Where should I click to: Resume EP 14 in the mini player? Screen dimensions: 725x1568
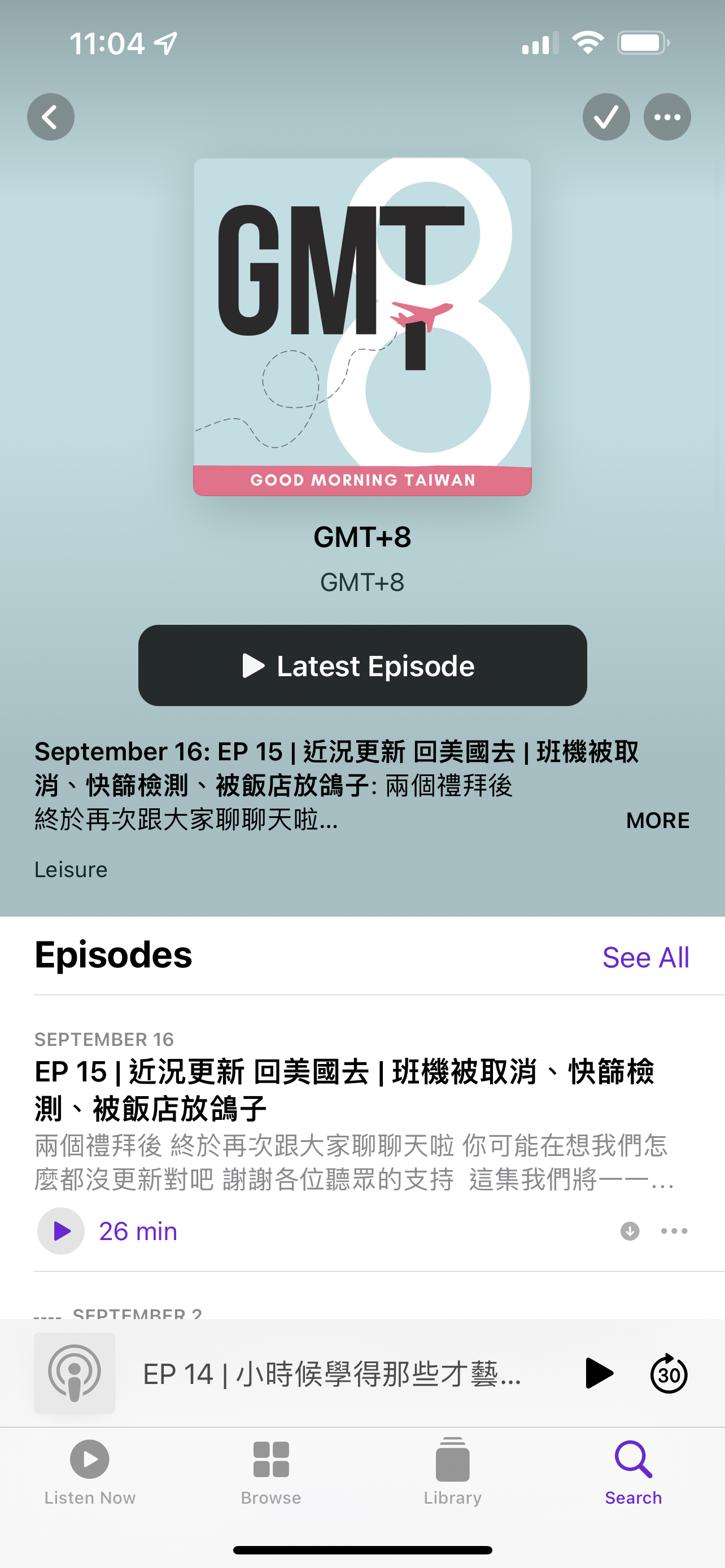(599, 1374)
